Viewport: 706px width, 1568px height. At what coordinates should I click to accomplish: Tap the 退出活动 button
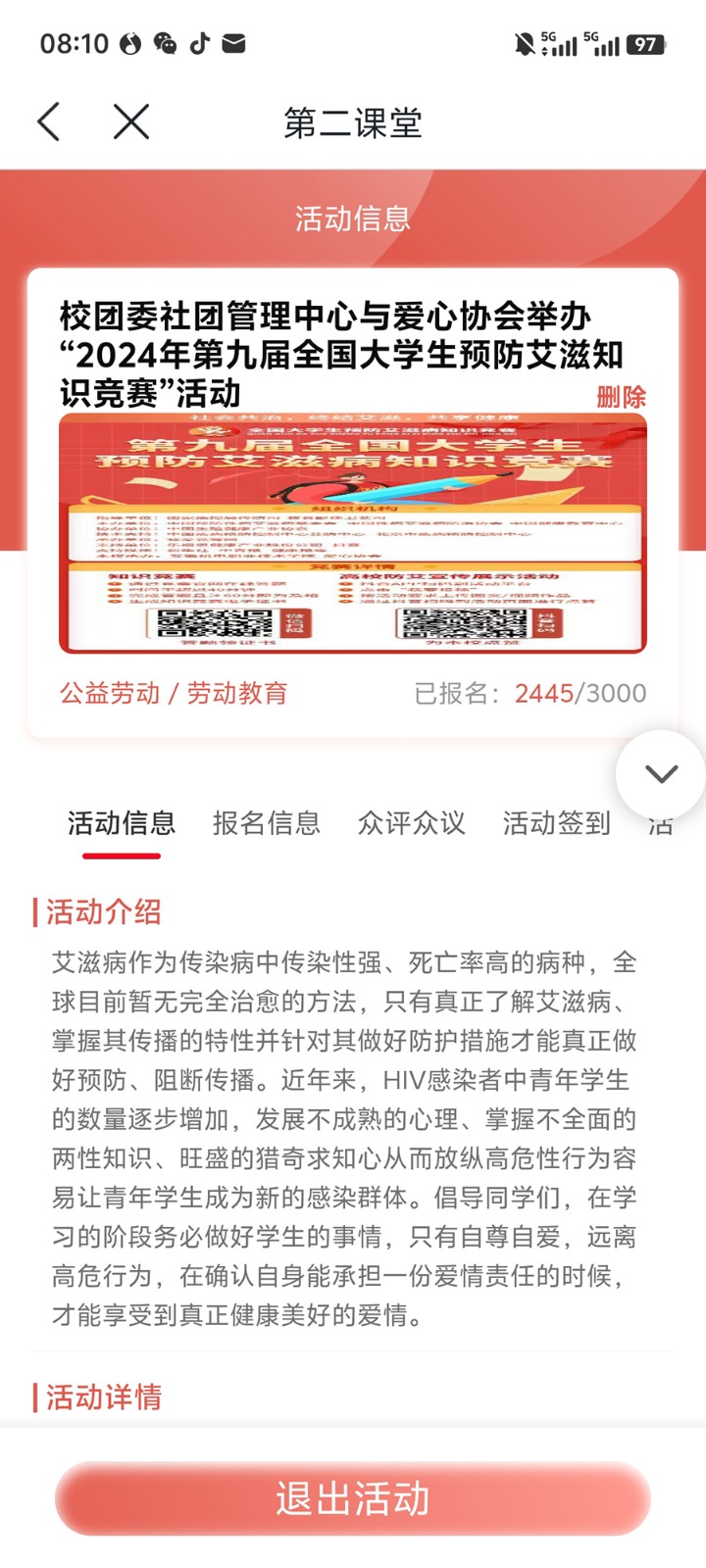click(353, 1498)
